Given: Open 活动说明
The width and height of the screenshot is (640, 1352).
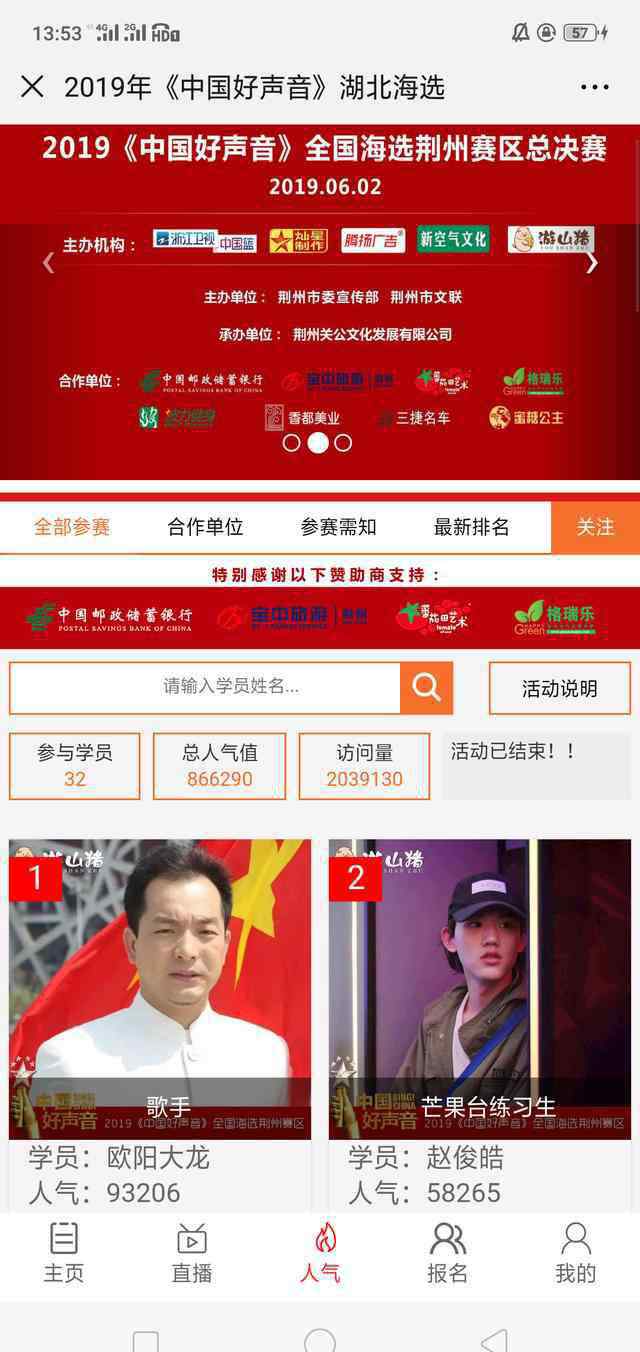Looking at the screenshot, I should 559,688.
